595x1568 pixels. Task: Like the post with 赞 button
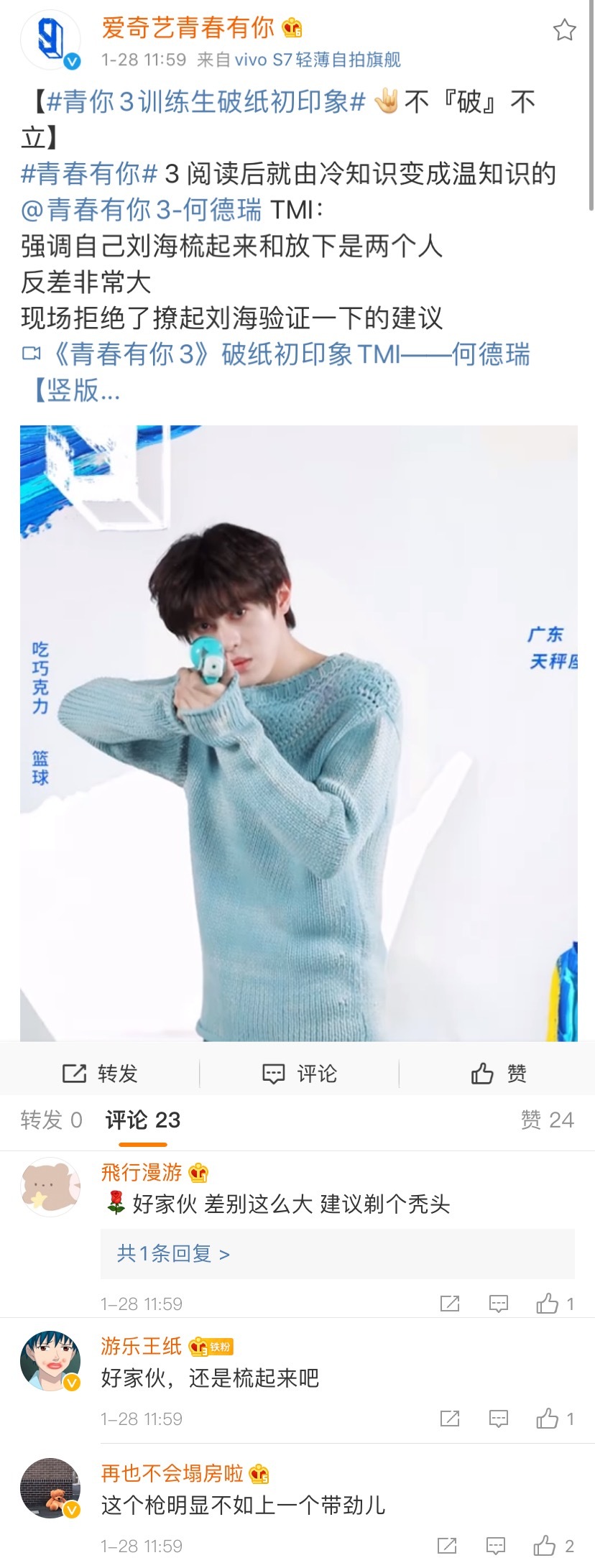(x=498, y=1074)
